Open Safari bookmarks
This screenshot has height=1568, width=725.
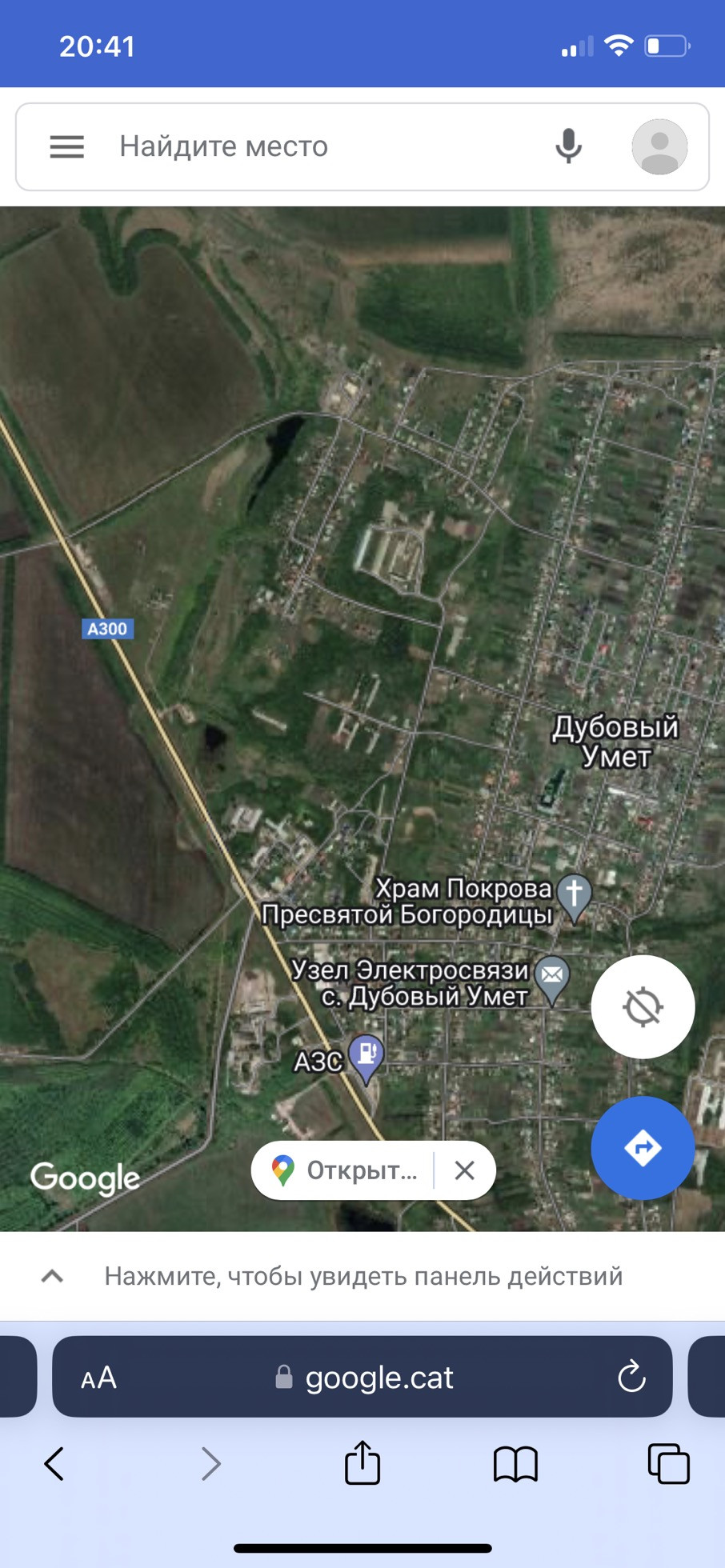click(x=515, y=1464)
